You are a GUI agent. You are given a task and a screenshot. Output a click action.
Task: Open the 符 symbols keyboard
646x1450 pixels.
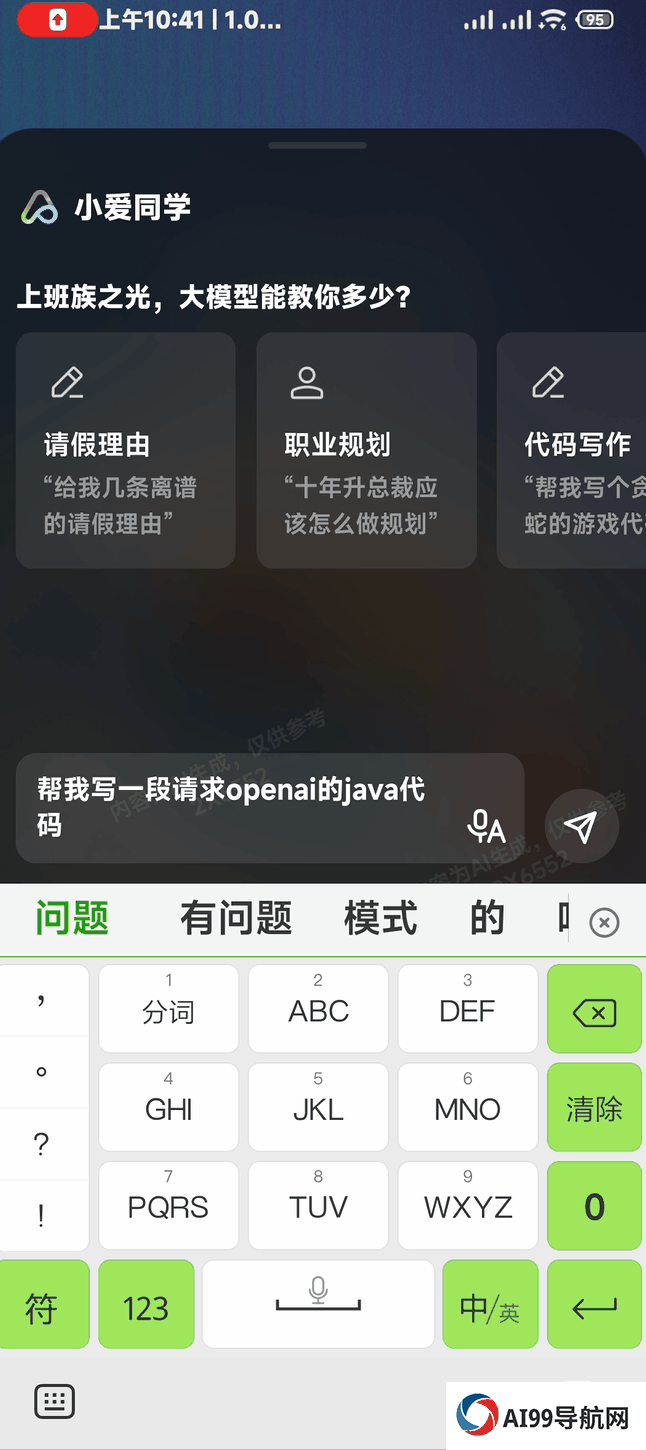pos(41,1305)
